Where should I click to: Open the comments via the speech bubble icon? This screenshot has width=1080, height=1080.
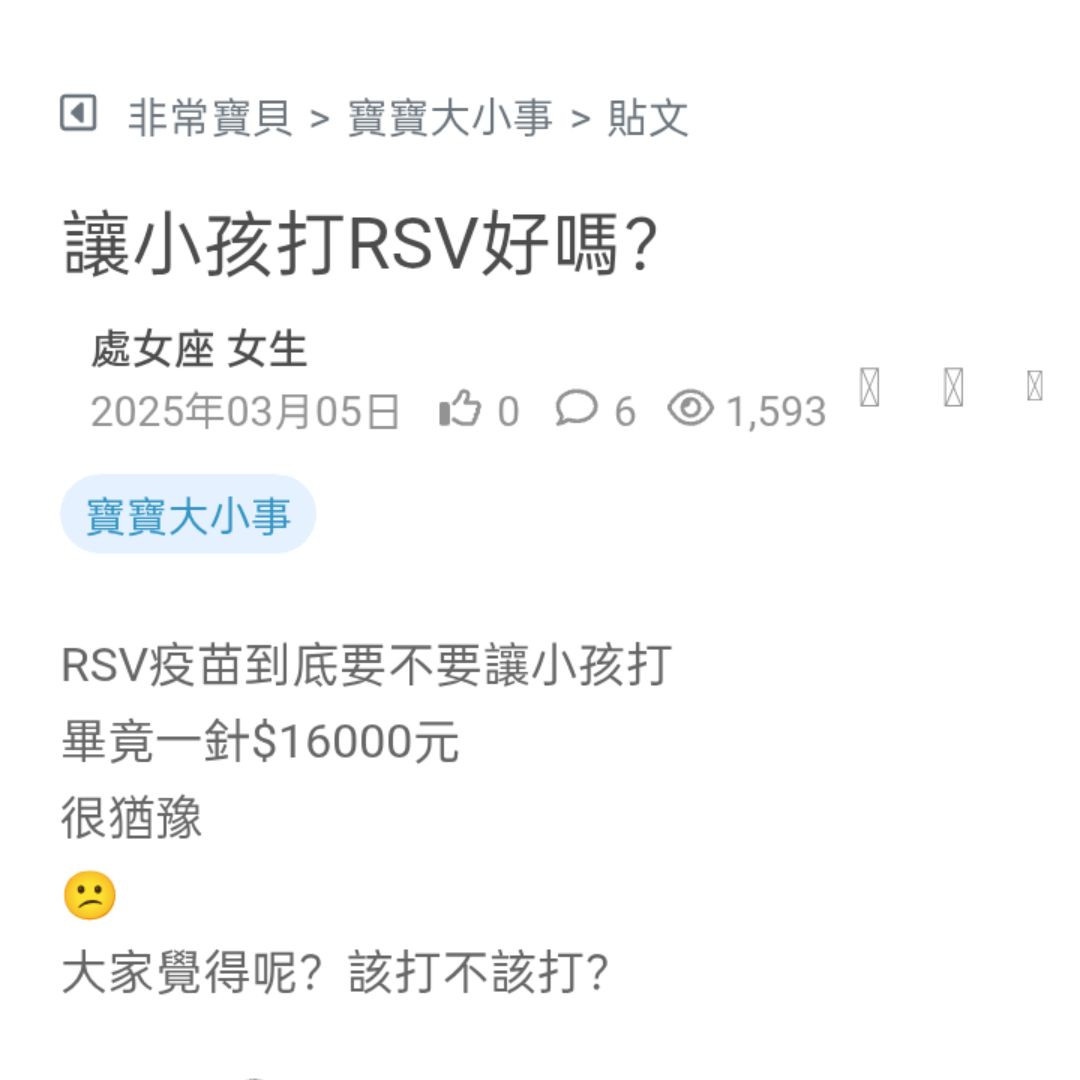[576, 409]
